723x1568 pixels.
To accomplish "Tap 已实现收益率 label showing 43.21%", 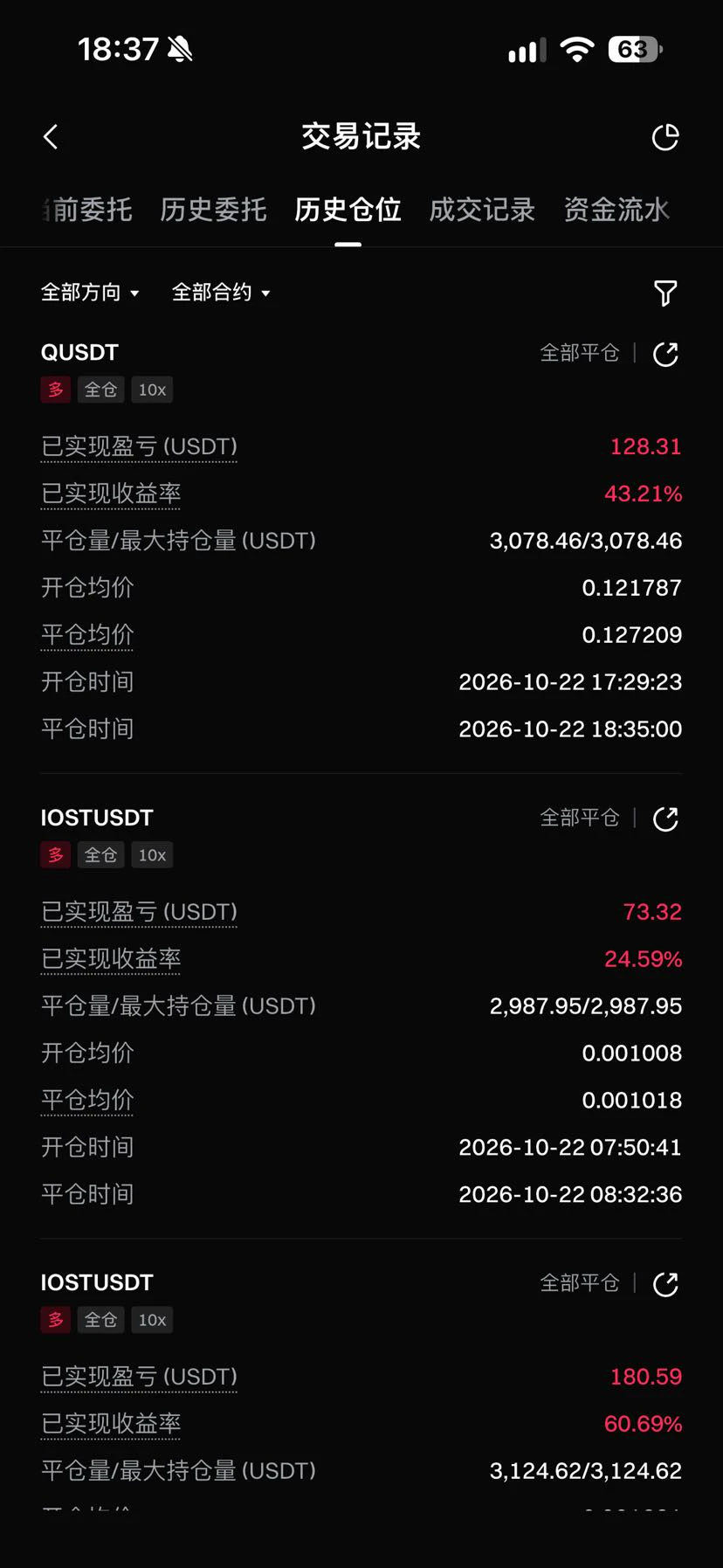I will (111, 494).
